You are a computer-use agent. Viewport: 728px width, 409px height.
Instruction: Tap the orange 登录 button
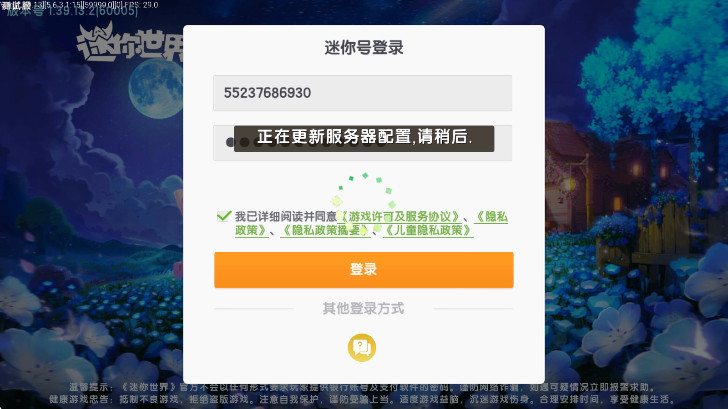point(363,269)
